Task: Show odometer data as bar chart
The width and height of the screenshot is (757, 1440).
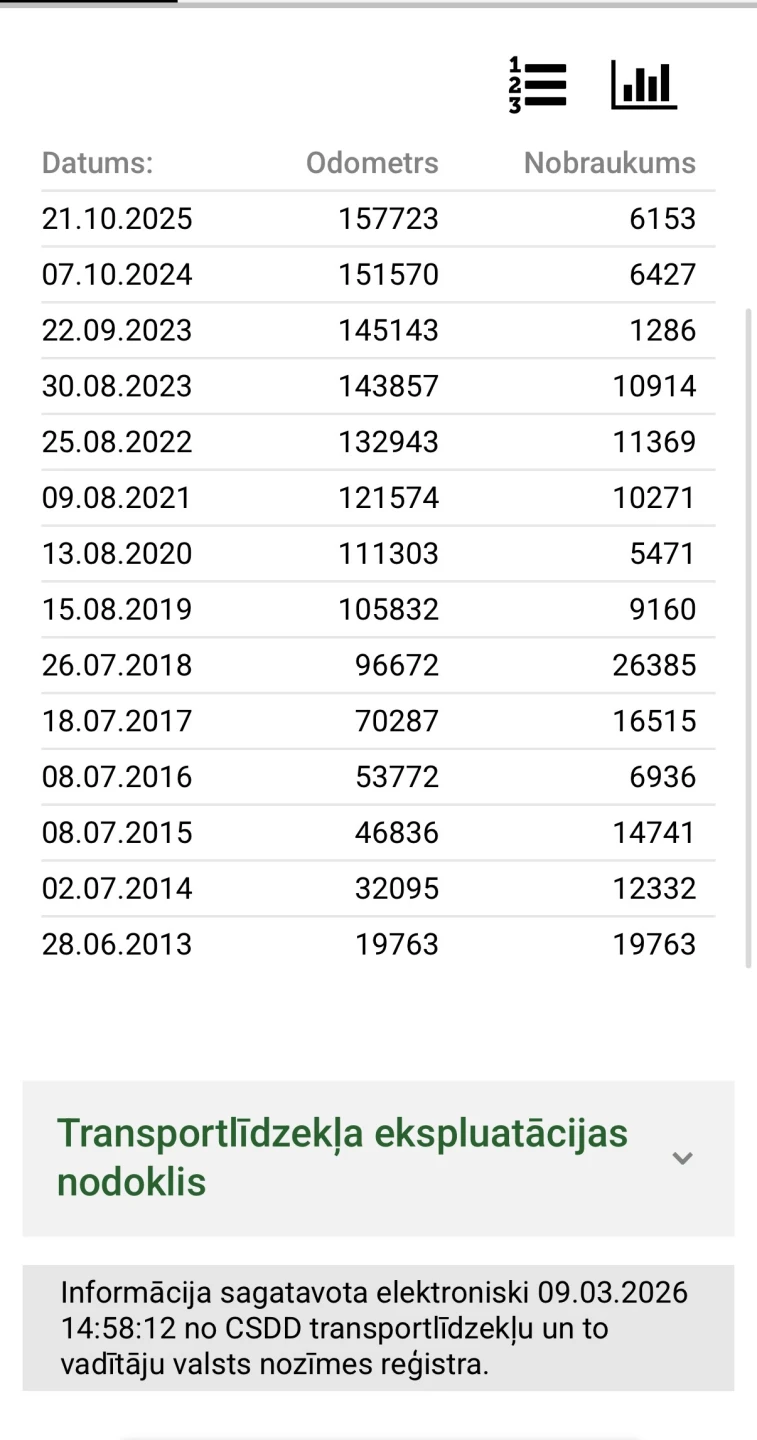Action: [x=644, y=85]
